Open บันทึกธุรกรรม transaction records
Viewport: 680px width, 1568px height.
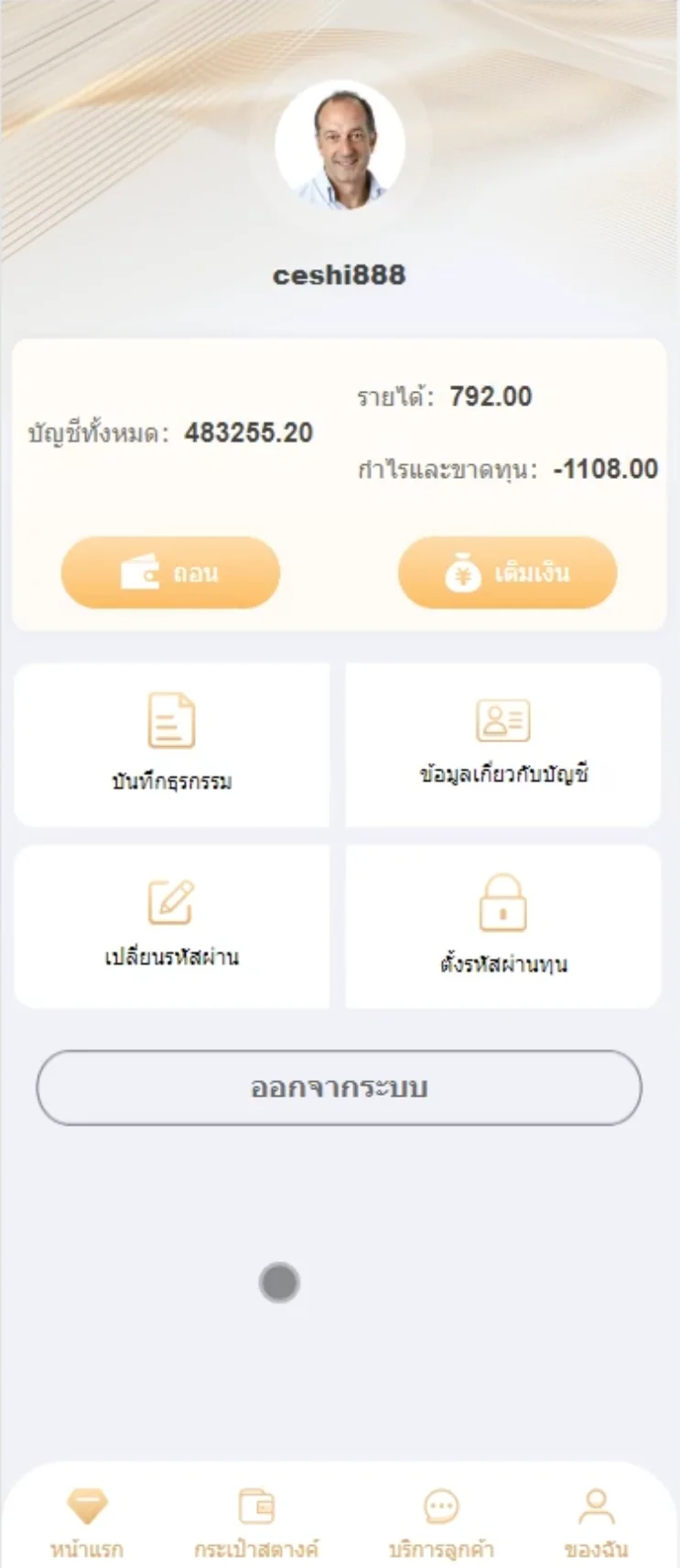pos(172,744)
